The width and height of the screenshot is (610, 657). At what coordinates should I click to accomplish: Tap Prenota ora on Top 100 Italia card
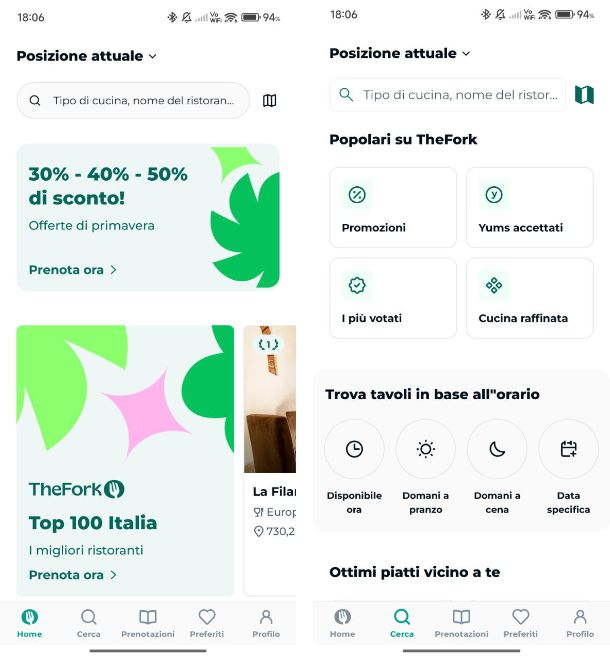73,575
